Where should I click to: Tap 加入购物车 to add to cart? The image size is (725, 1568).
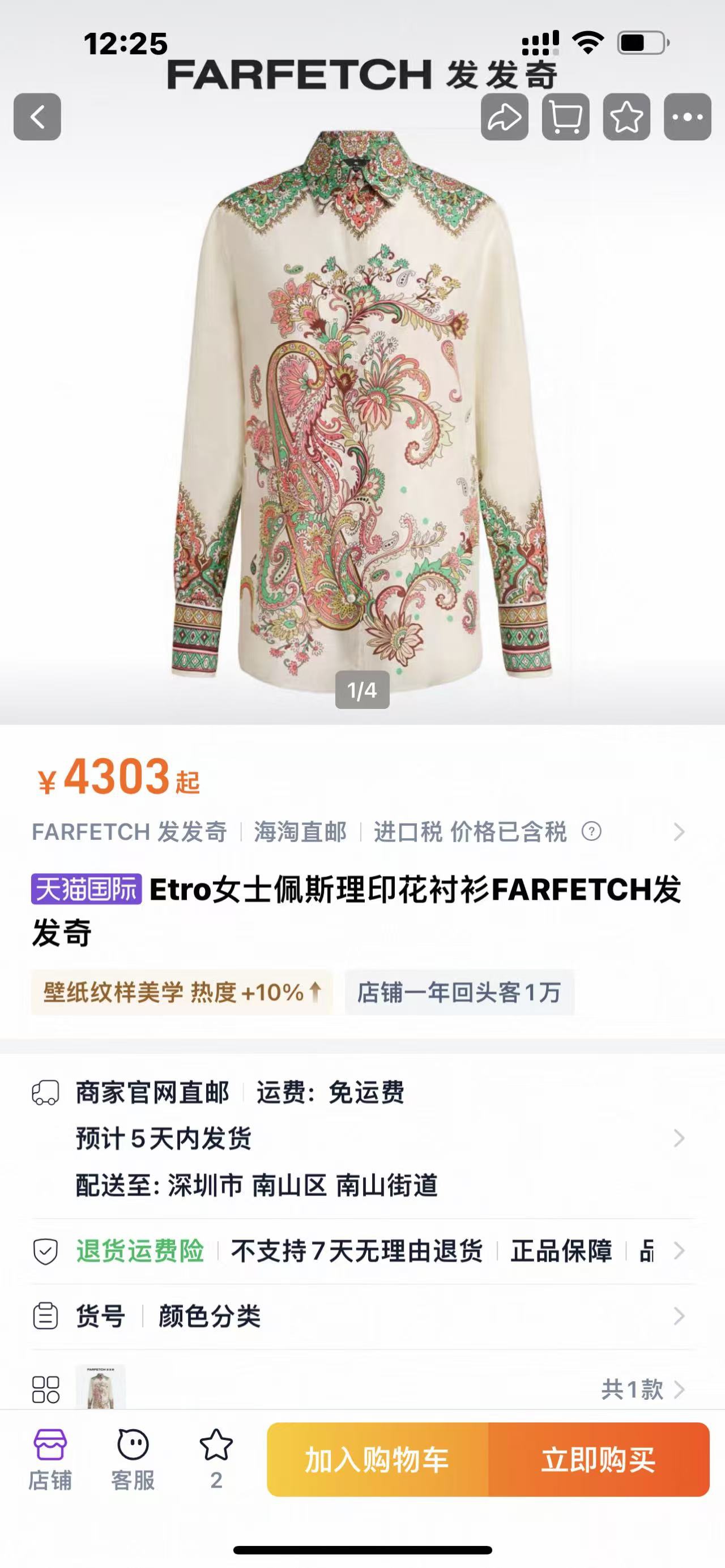coord(377,1460)
